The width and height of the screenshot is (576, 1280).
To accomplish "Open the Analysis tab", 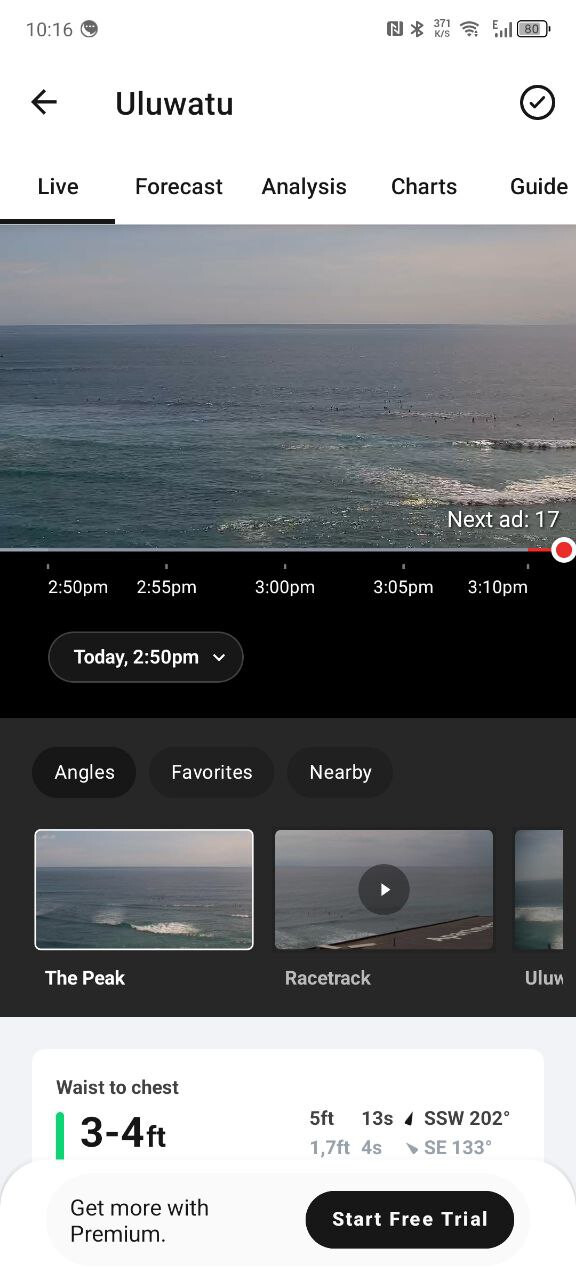I will 304,186.
